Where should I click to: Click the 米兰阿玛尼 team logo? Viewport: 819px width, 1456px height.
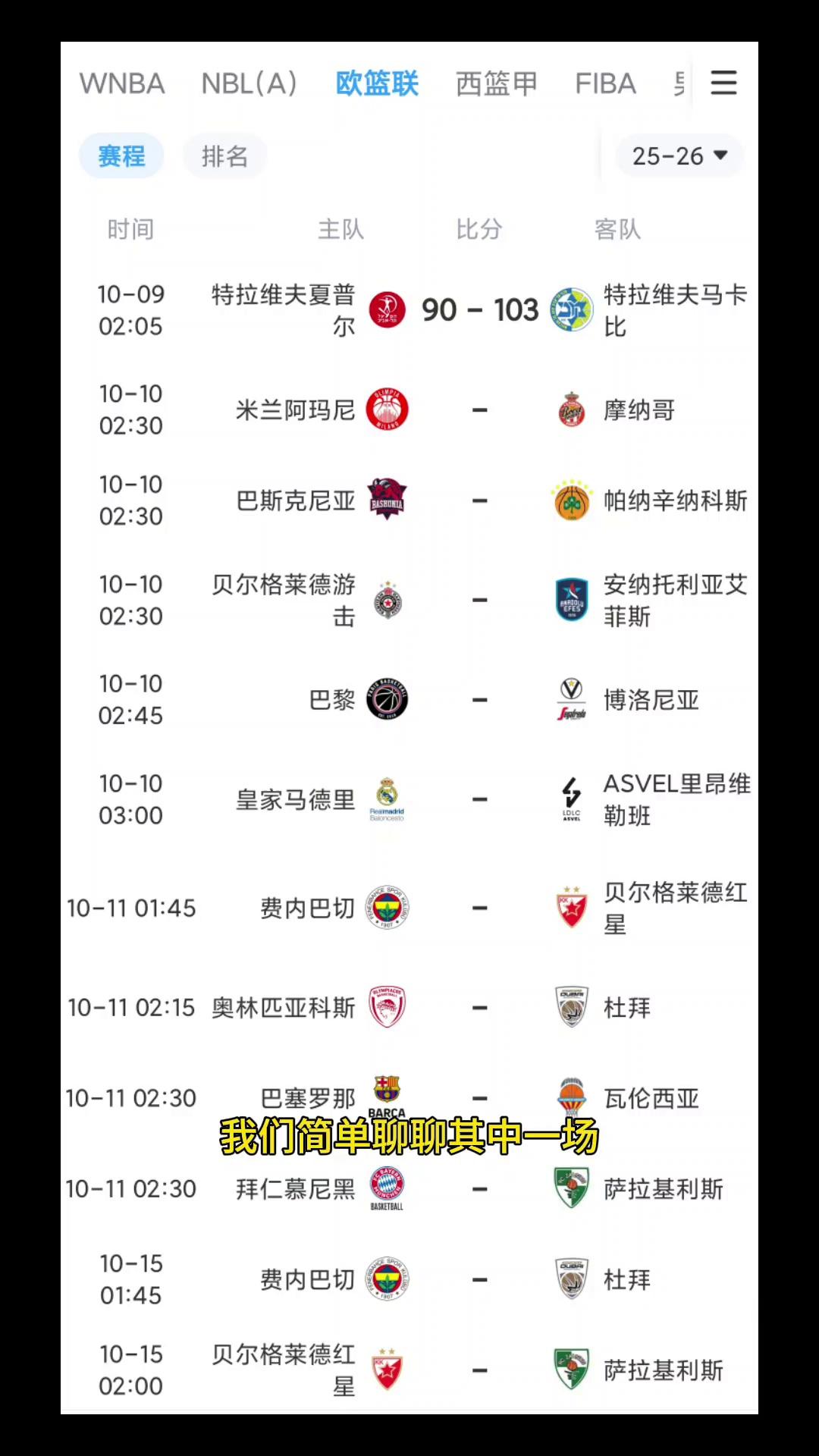[387, 409]
